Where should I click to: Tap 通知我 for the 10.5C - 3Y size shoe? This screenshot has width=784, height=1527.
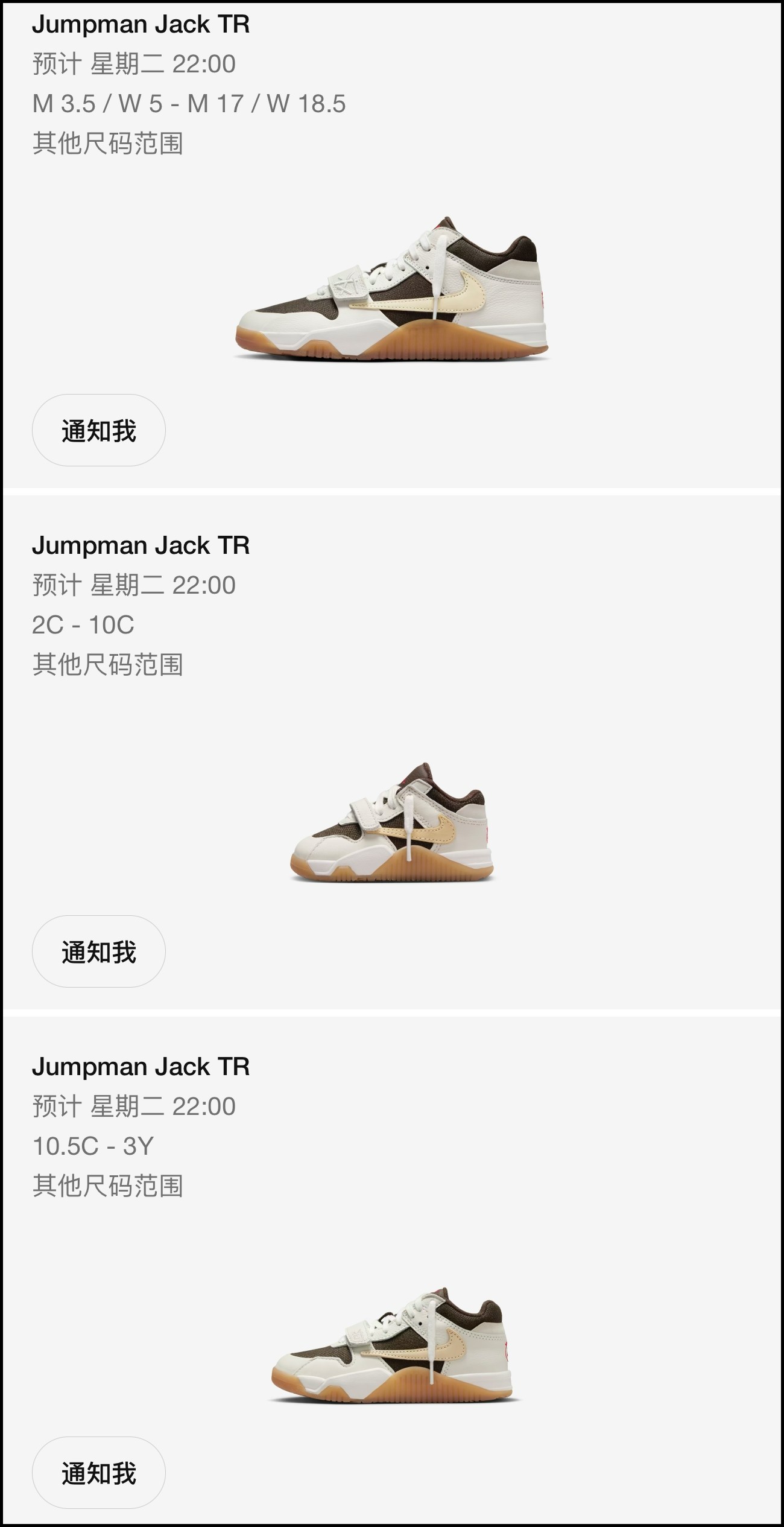pyautogui.click(x=98, y=1473)
